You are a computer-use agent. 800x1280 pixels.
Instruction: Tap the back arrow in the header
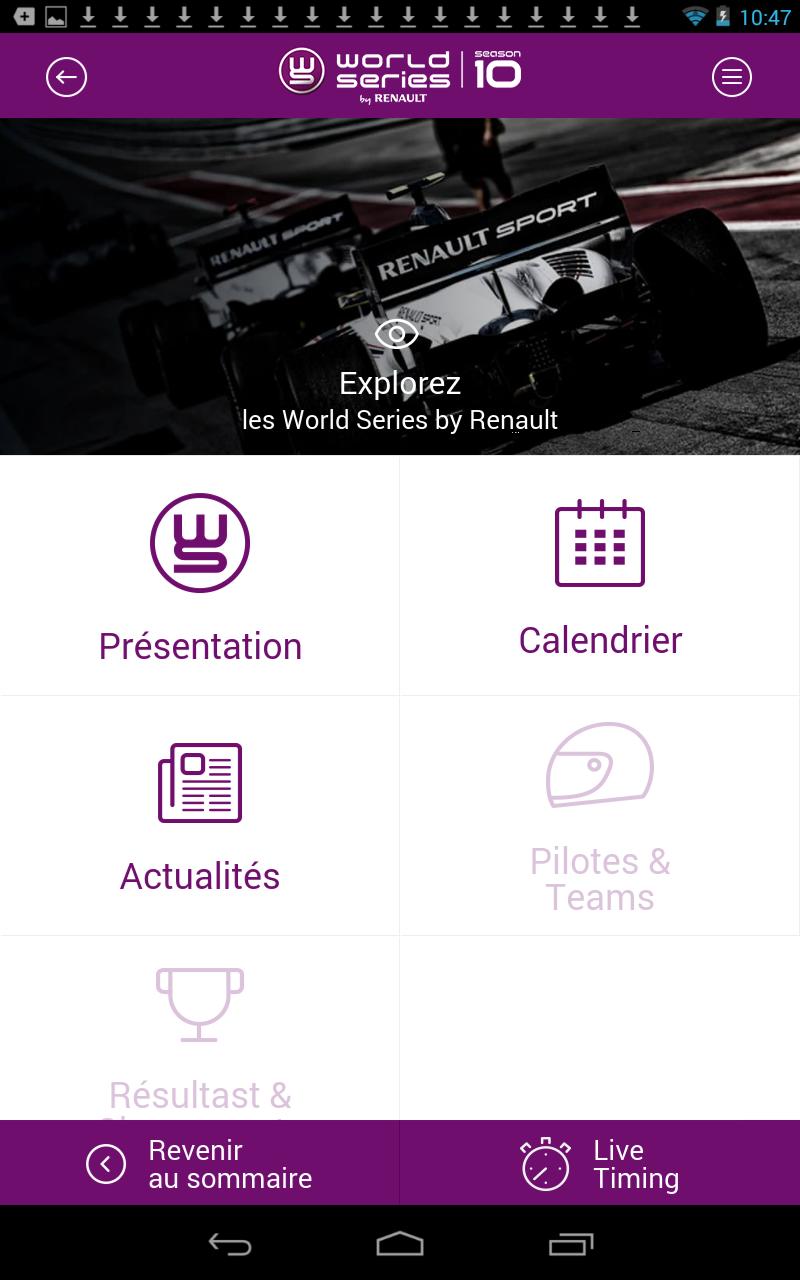click(x=66, y=76)
